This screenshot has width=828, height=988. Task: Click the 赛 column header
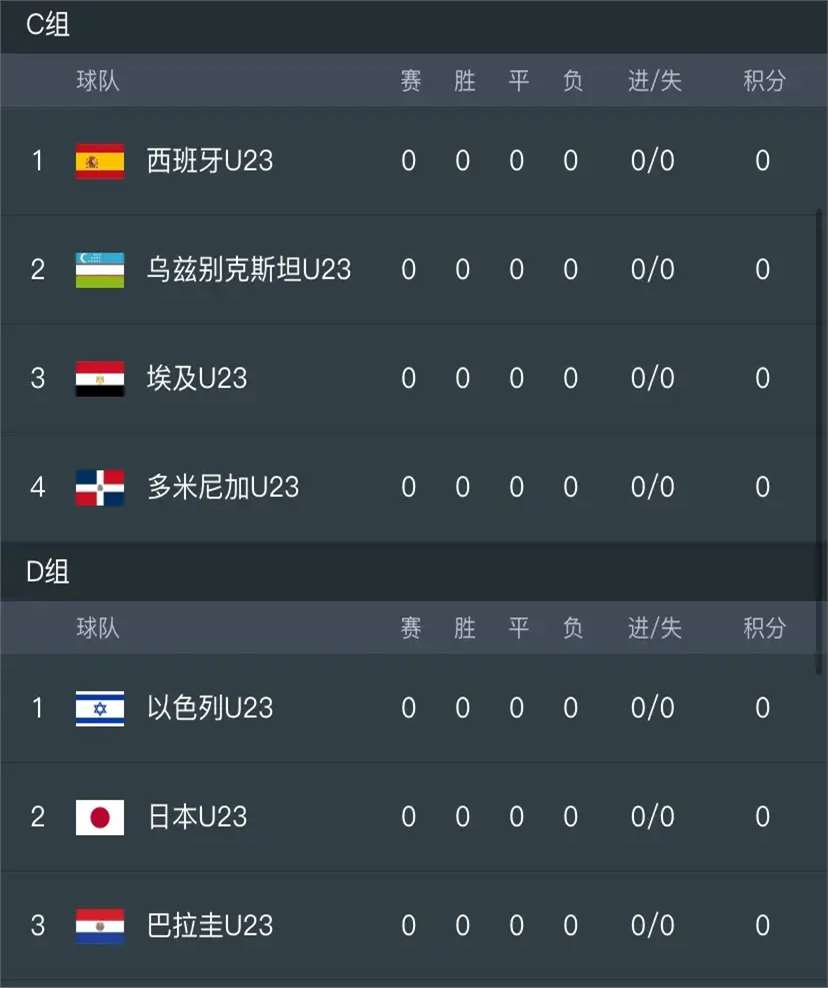coord(408,81)
